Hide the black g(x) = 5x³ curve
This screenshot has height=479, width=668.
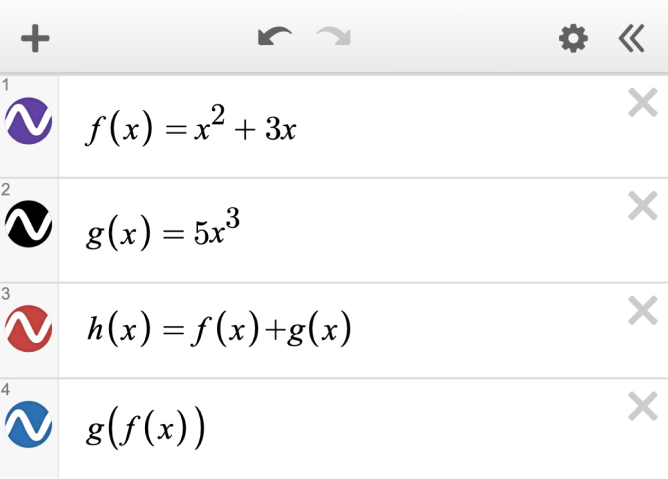click(x=29, y=225)
